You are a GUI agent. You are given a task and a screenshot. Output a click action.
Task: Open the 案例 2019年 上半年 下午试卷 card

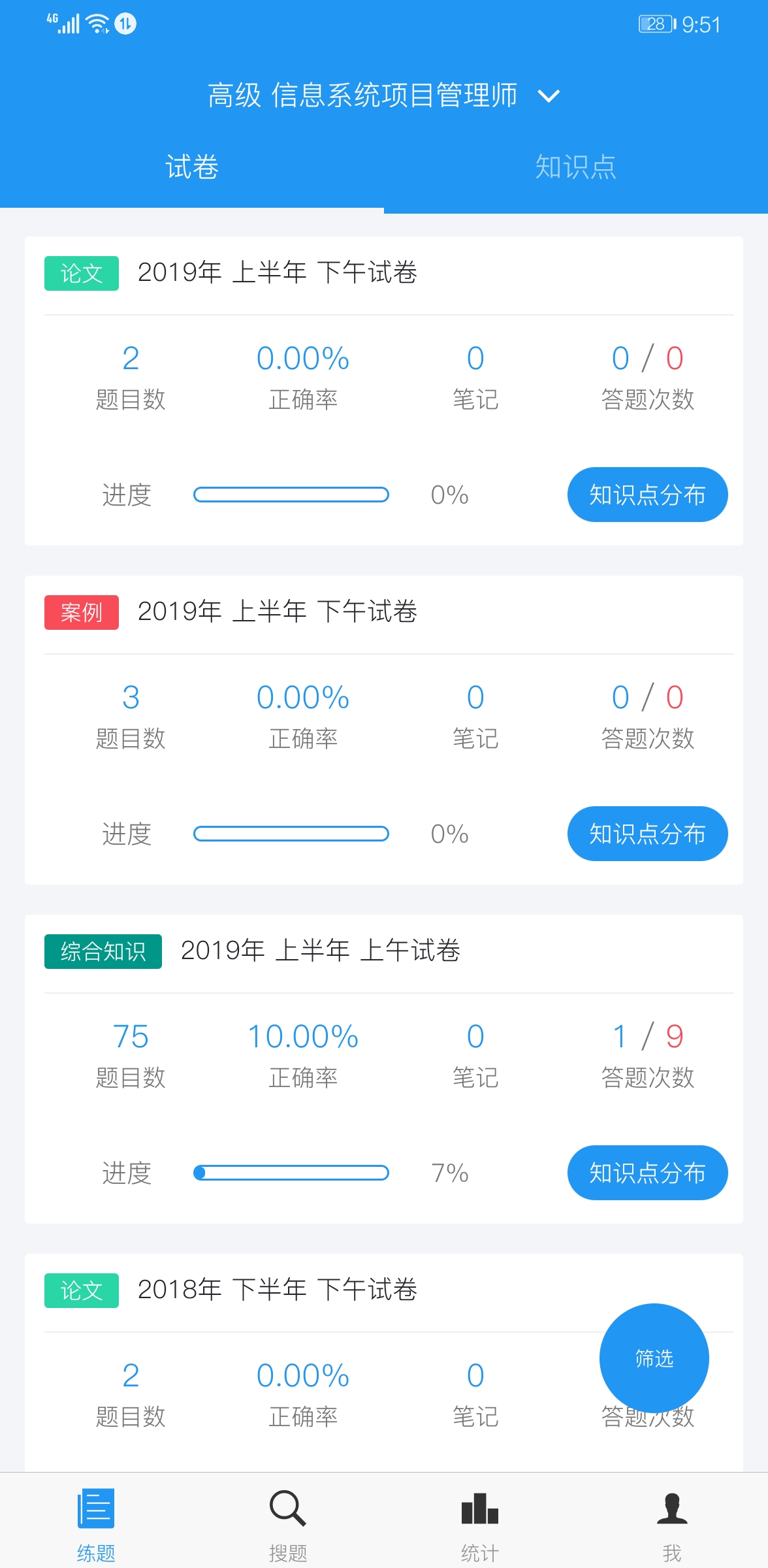384,730
